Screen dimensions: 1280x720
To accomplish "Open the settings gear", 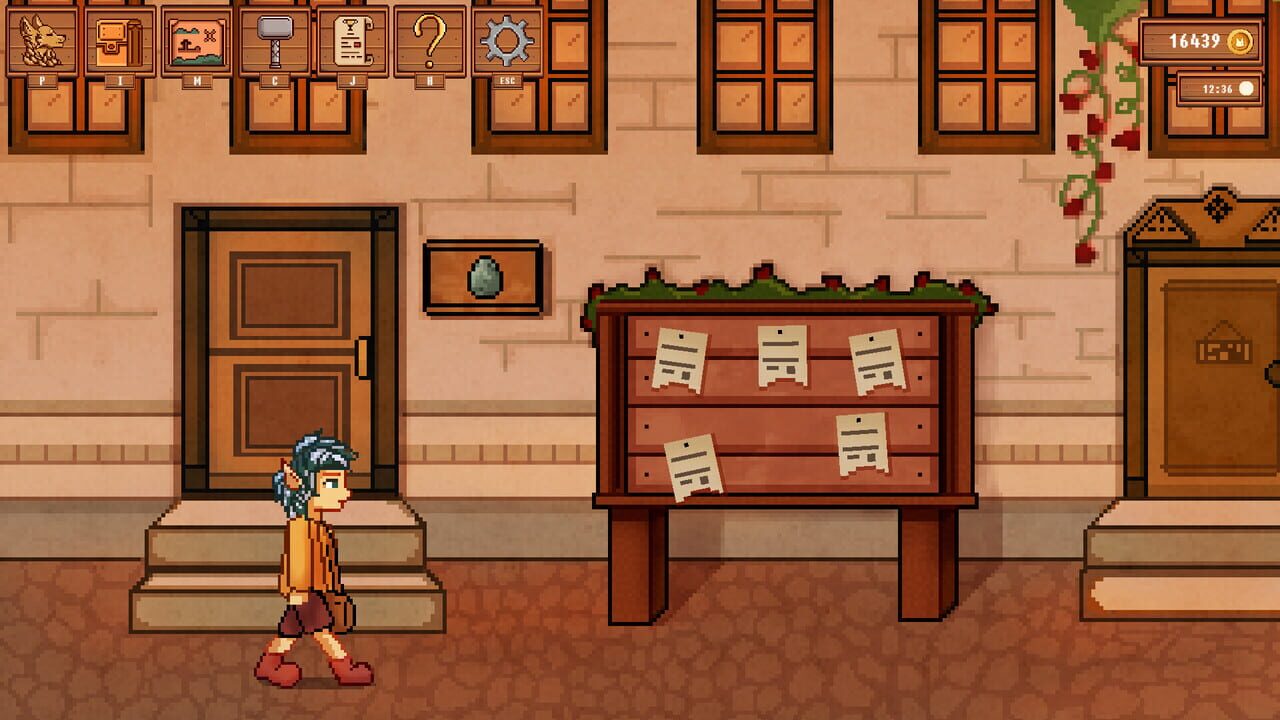I will tap(507, 41).
